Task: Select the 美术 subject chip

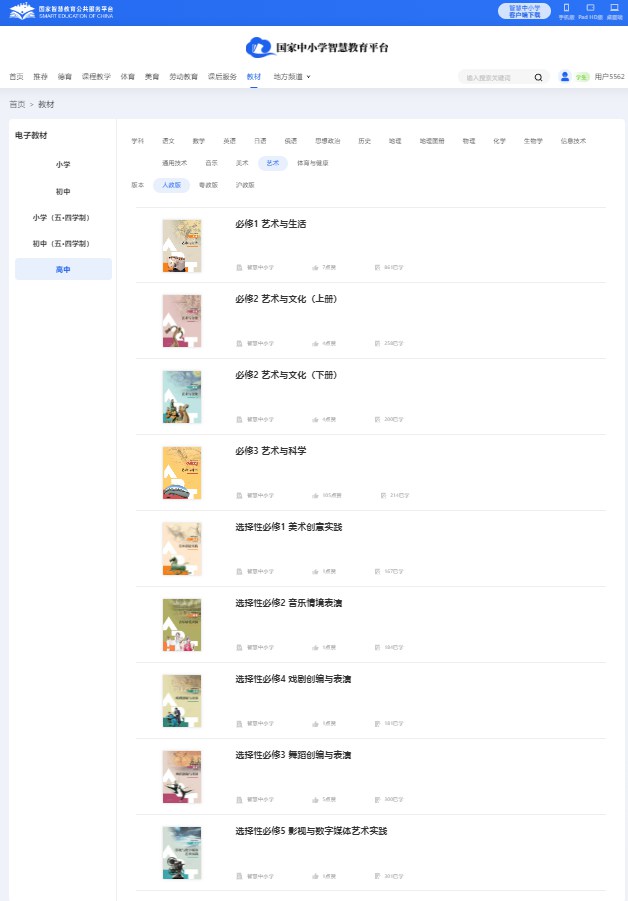Action: pos(242,162)
